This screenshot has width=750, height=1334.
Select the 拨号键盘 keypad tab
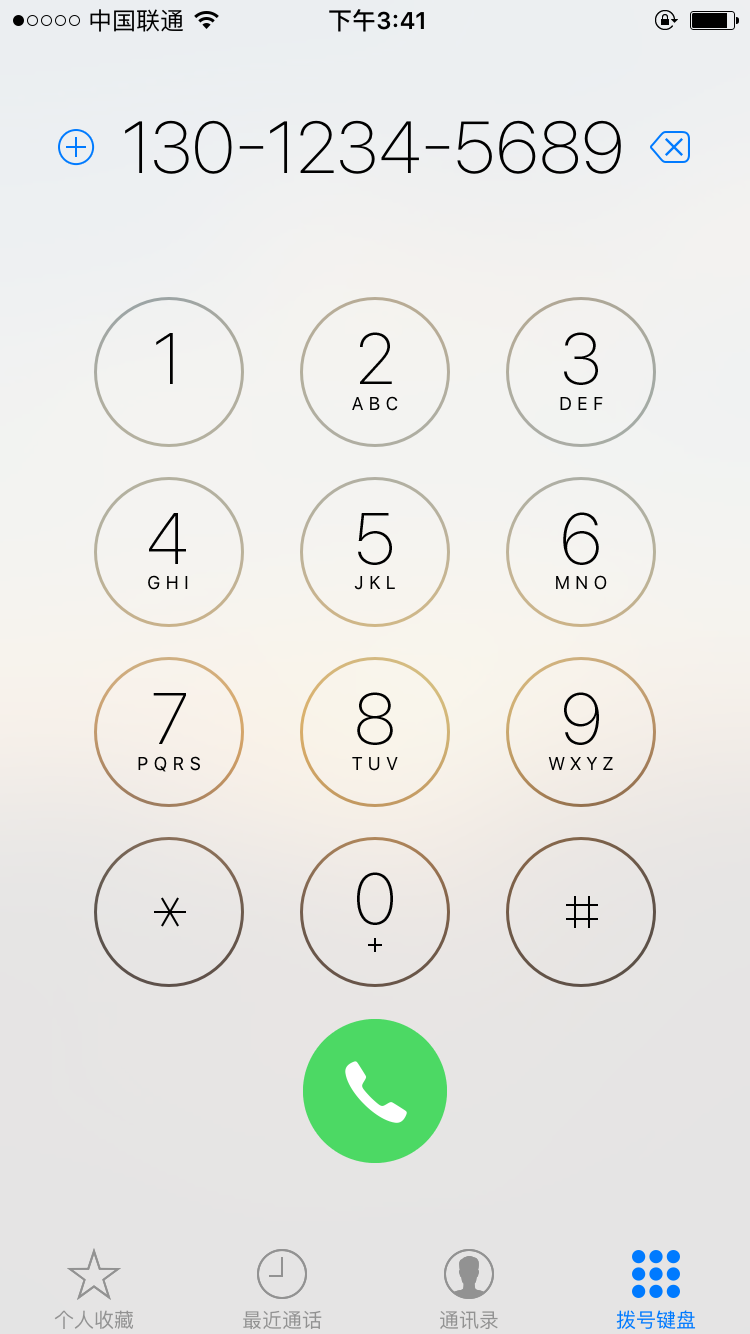tap(656, 1290)
